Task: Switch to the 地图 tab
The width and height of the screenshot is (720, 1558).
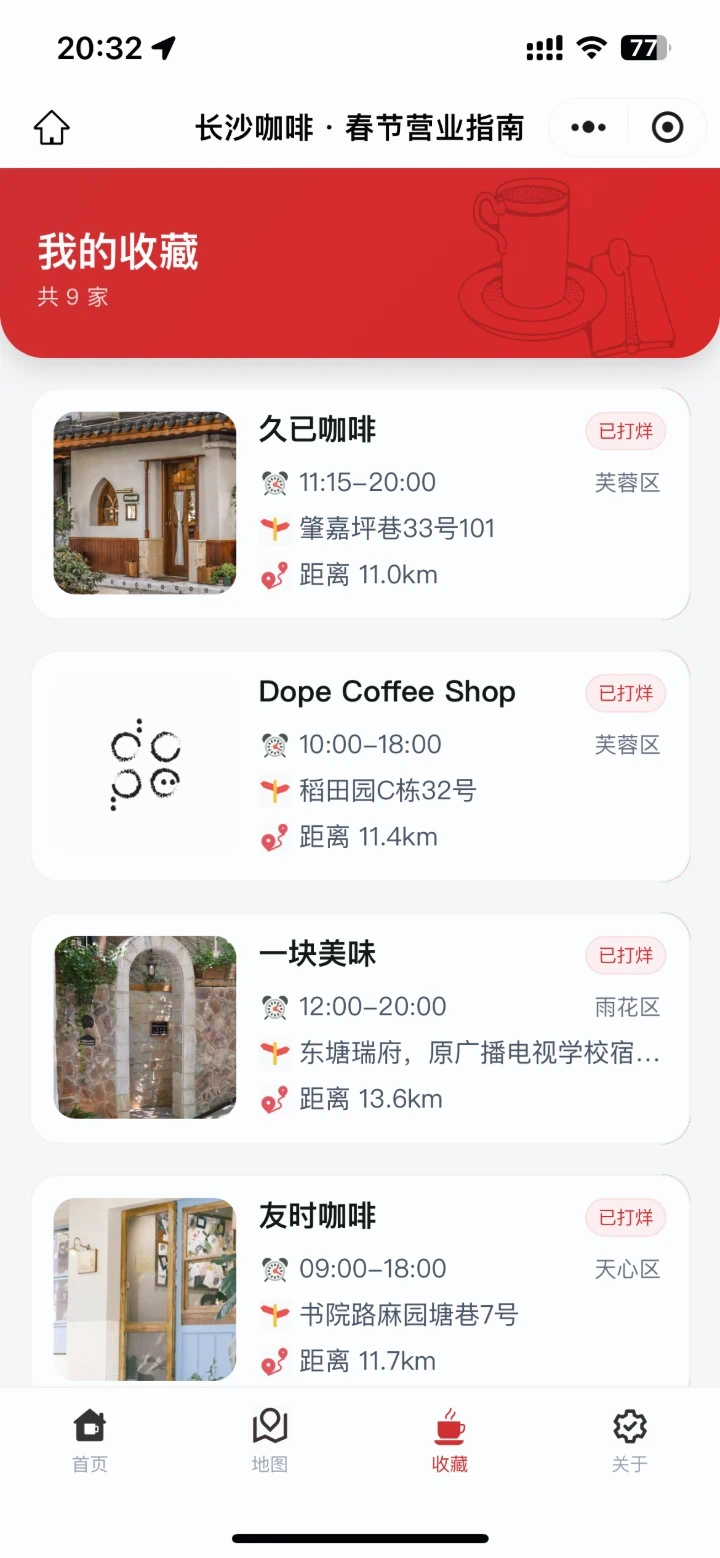Action: coord(270,1440)
